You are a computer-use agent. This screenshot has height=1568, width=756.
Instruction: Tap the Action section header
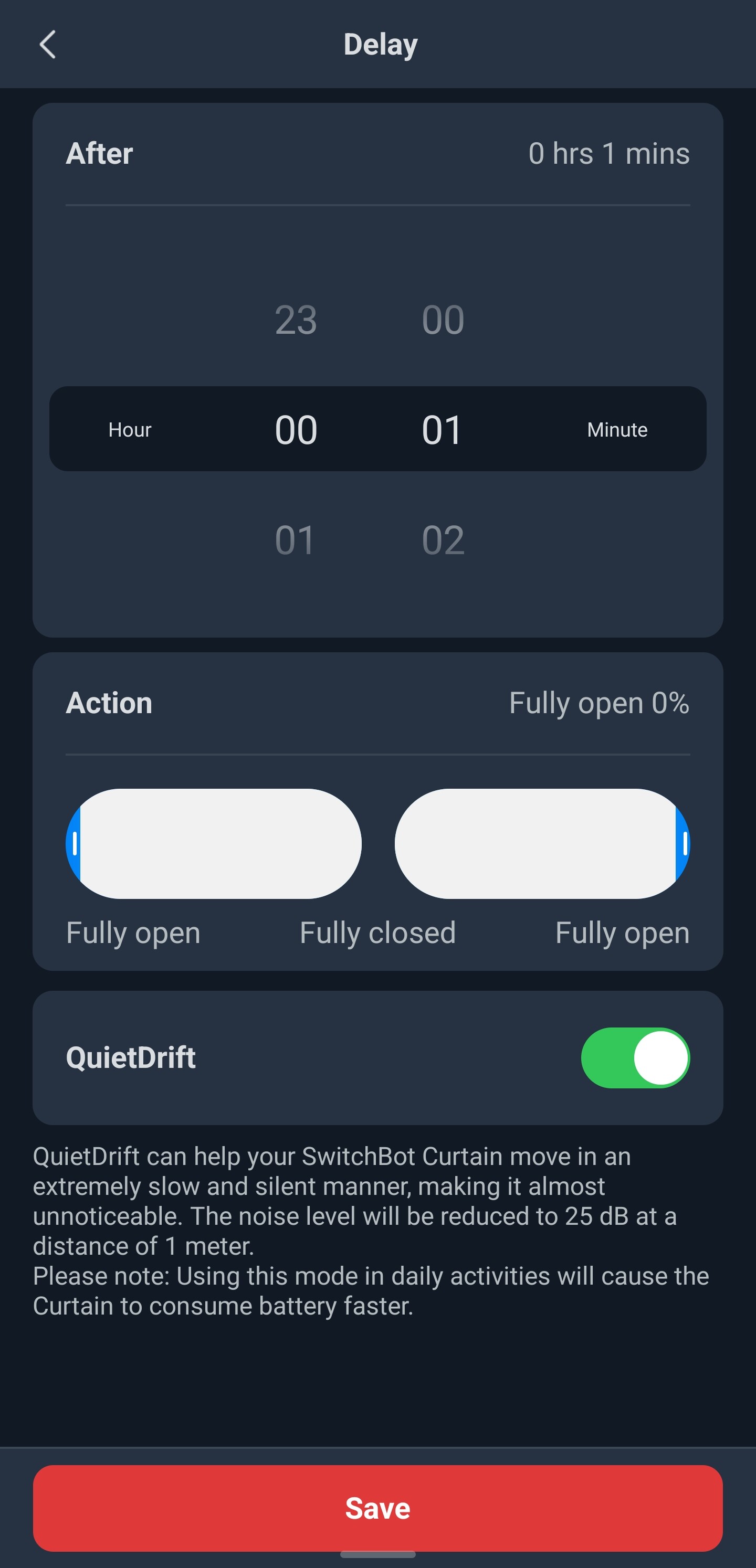[x=109, y=703]
